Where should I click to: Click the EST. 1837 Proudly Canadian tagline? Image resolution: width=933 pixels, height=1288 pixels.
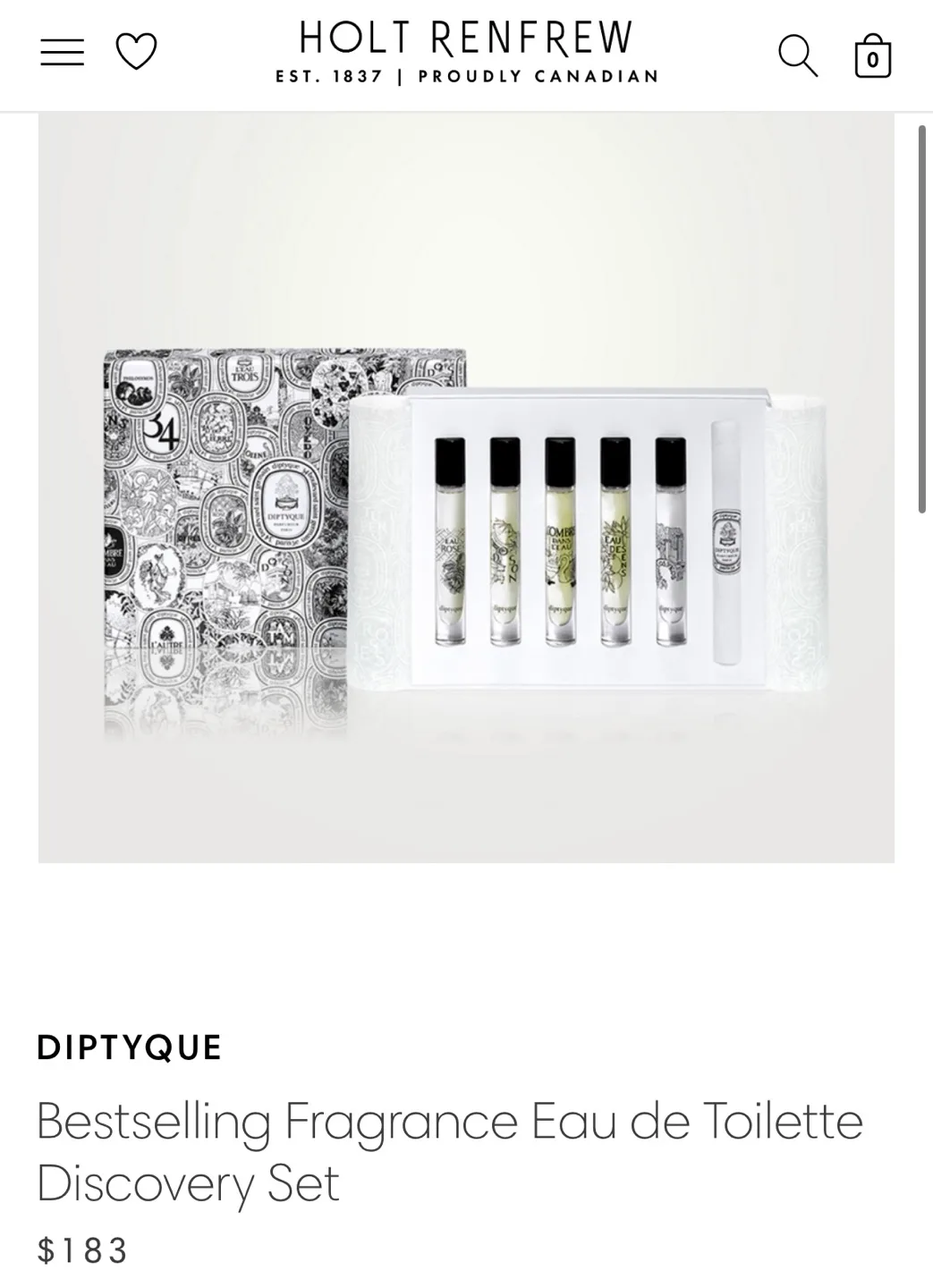point(466,77)
